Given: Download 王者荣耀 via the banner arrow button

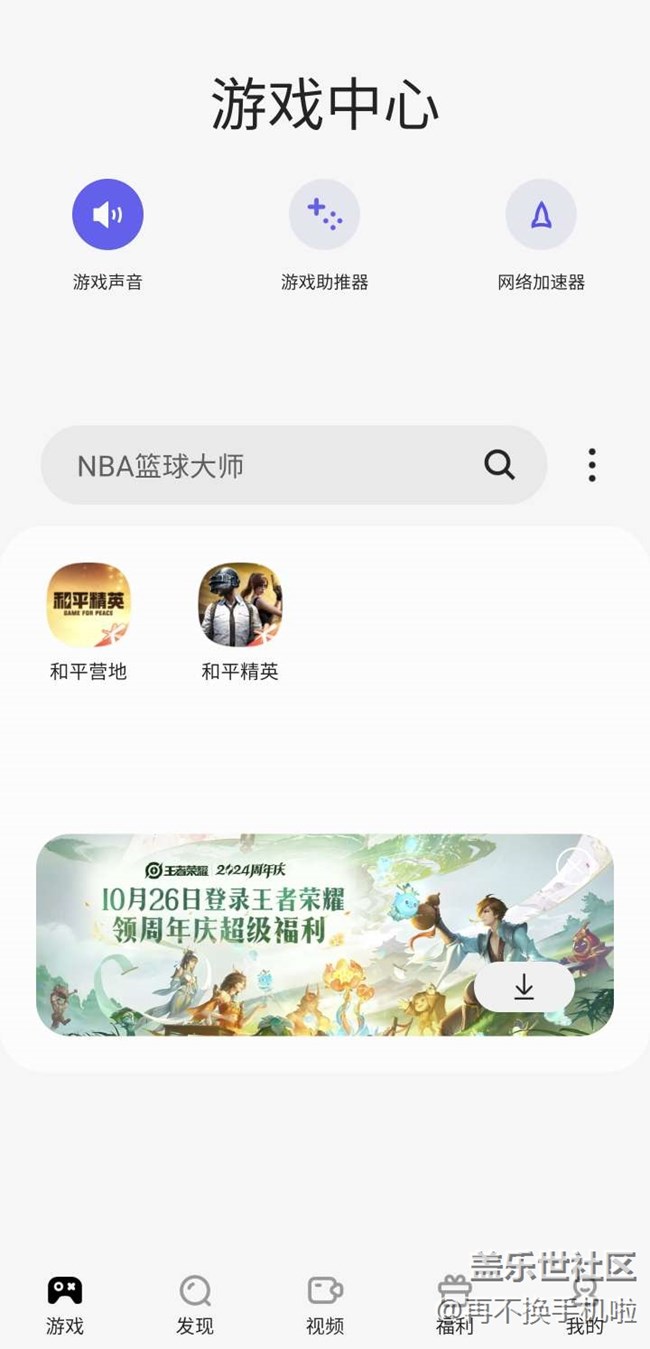Looking at the screenshot, I should coord(524,987).
